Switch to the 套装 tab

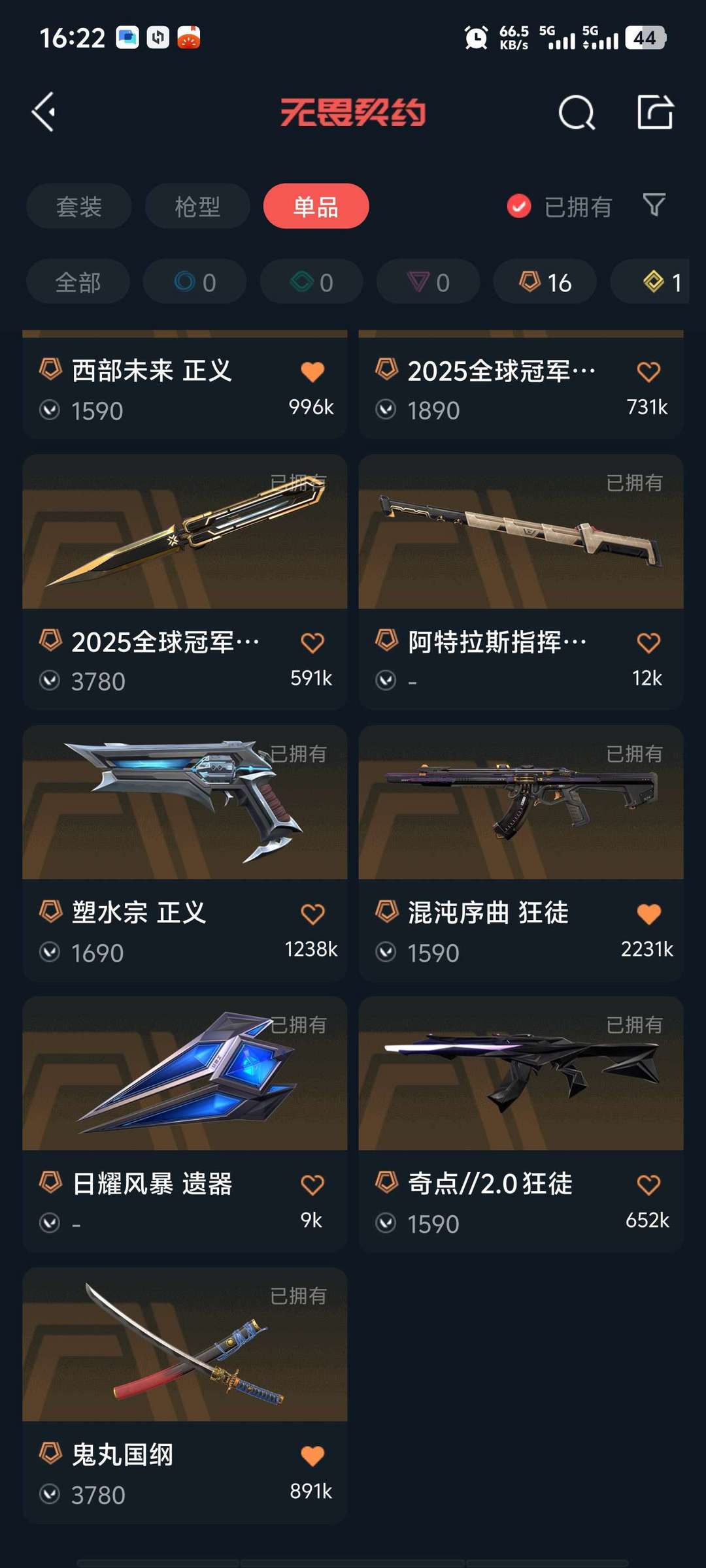click(x=79, y=206)
